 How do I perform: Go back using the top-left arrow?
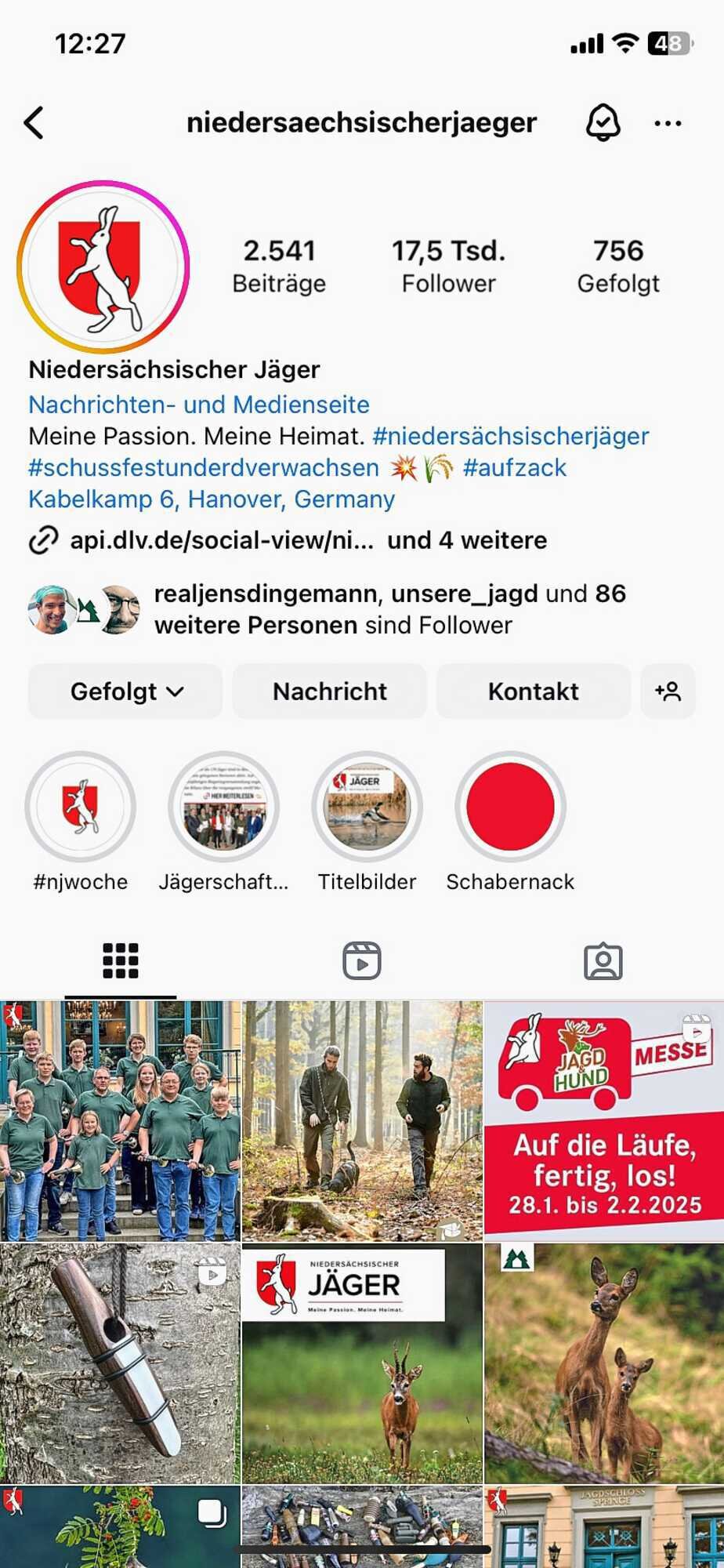(34, 123)
